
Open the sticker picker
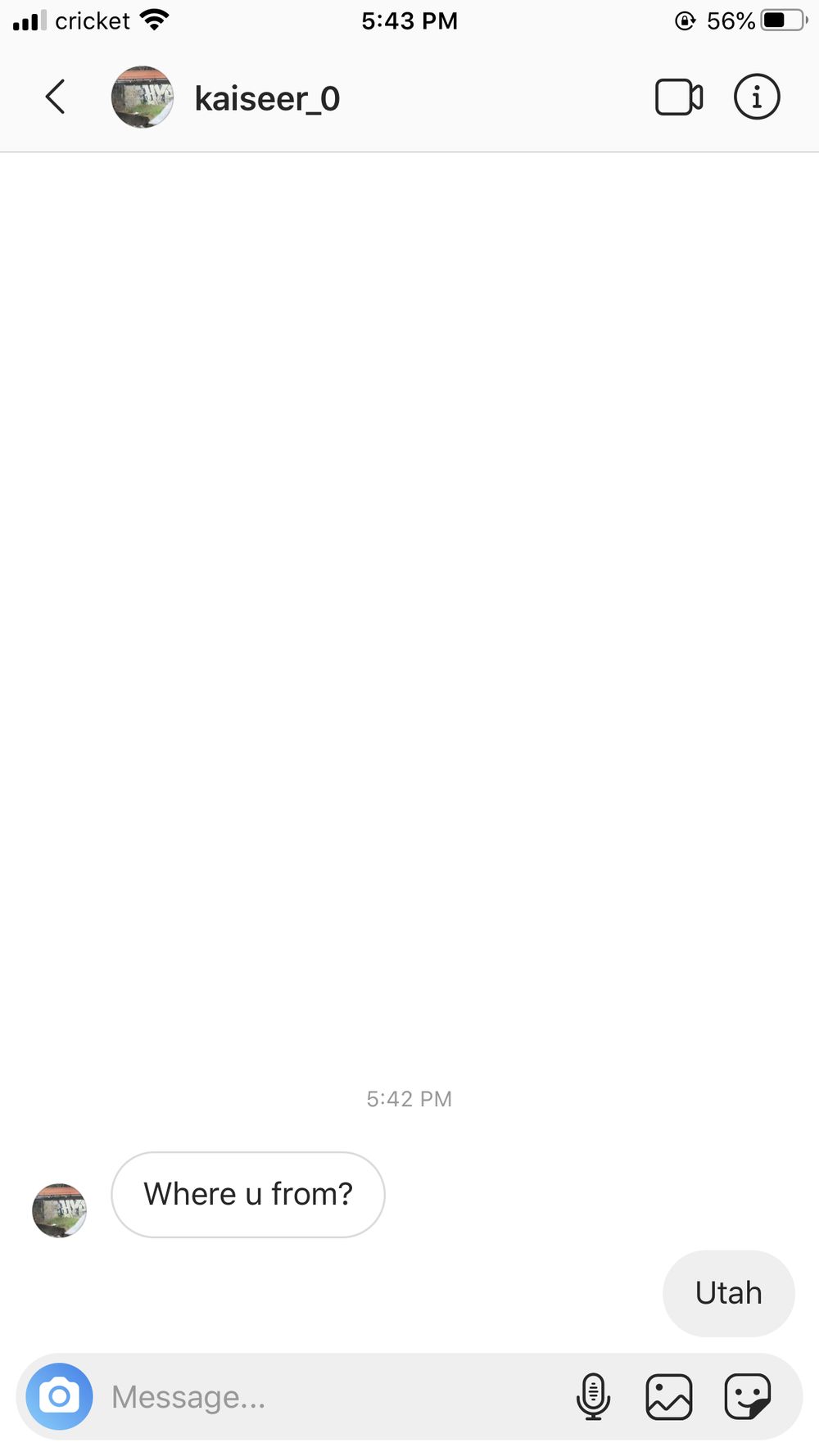[x=747, y=1397]
